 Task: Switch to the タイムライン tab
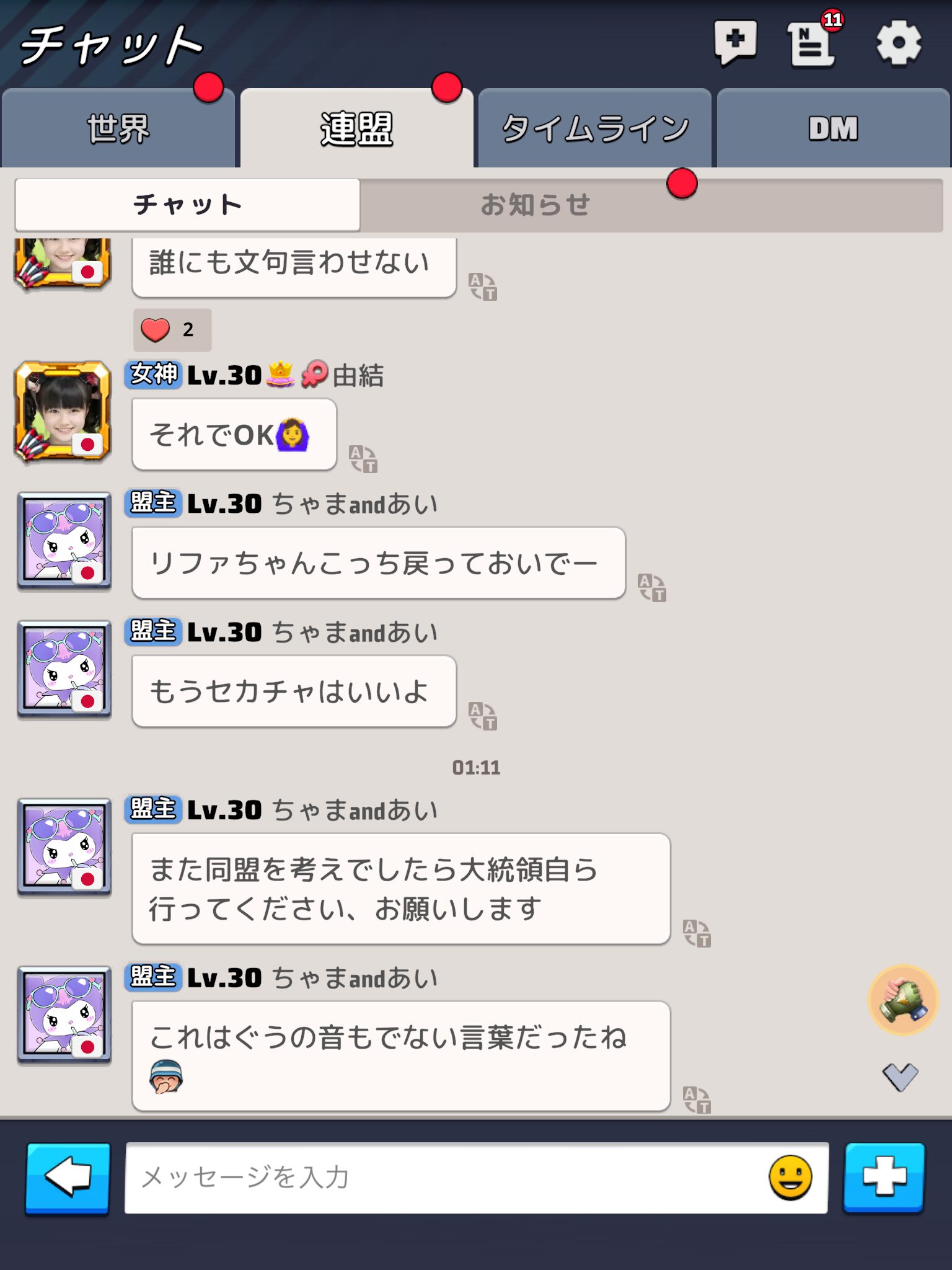pyautogui.click(x=594, y=129)
